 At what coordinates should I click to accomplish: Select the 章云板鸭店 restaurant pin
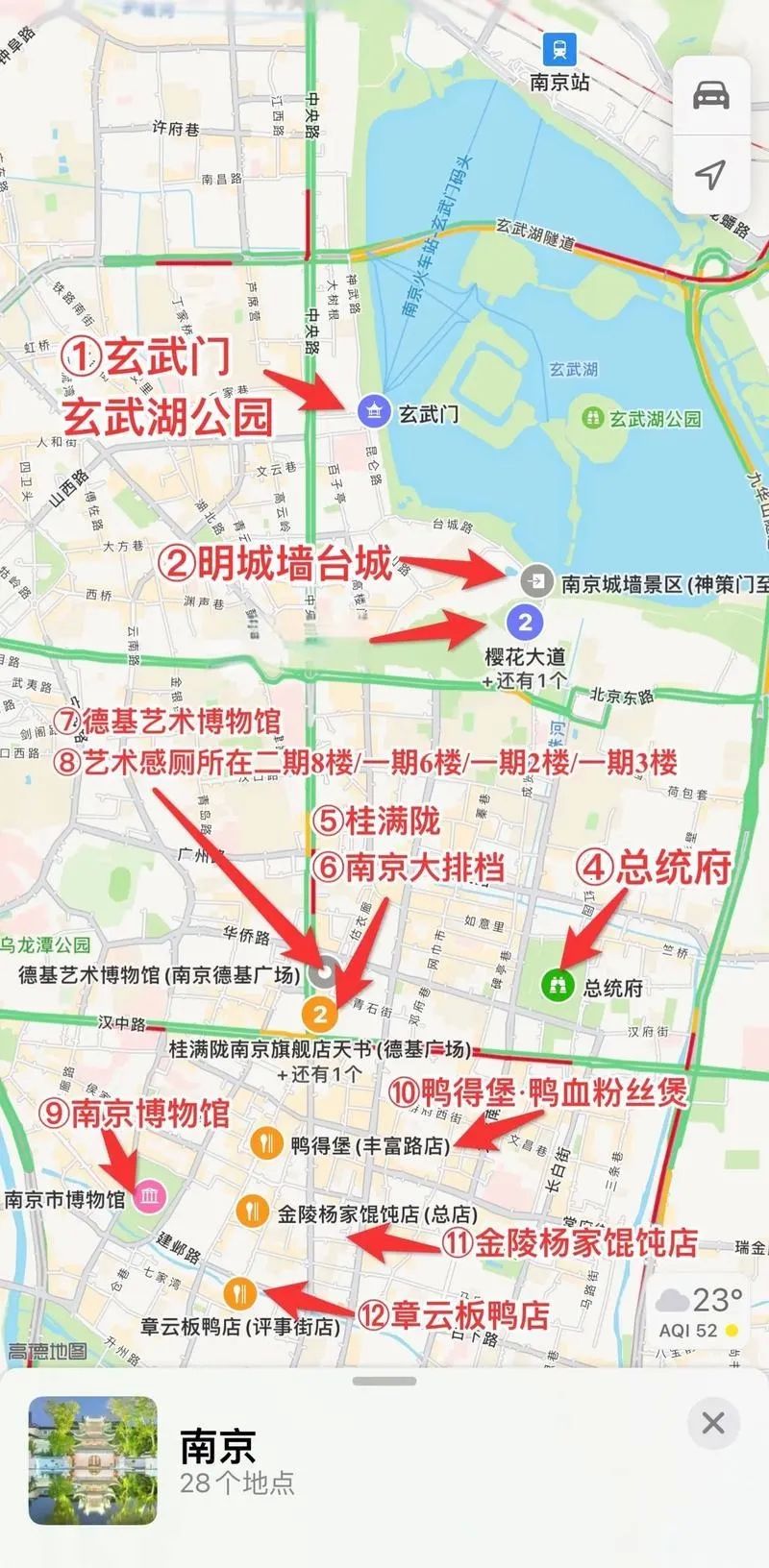point(239,1293)
